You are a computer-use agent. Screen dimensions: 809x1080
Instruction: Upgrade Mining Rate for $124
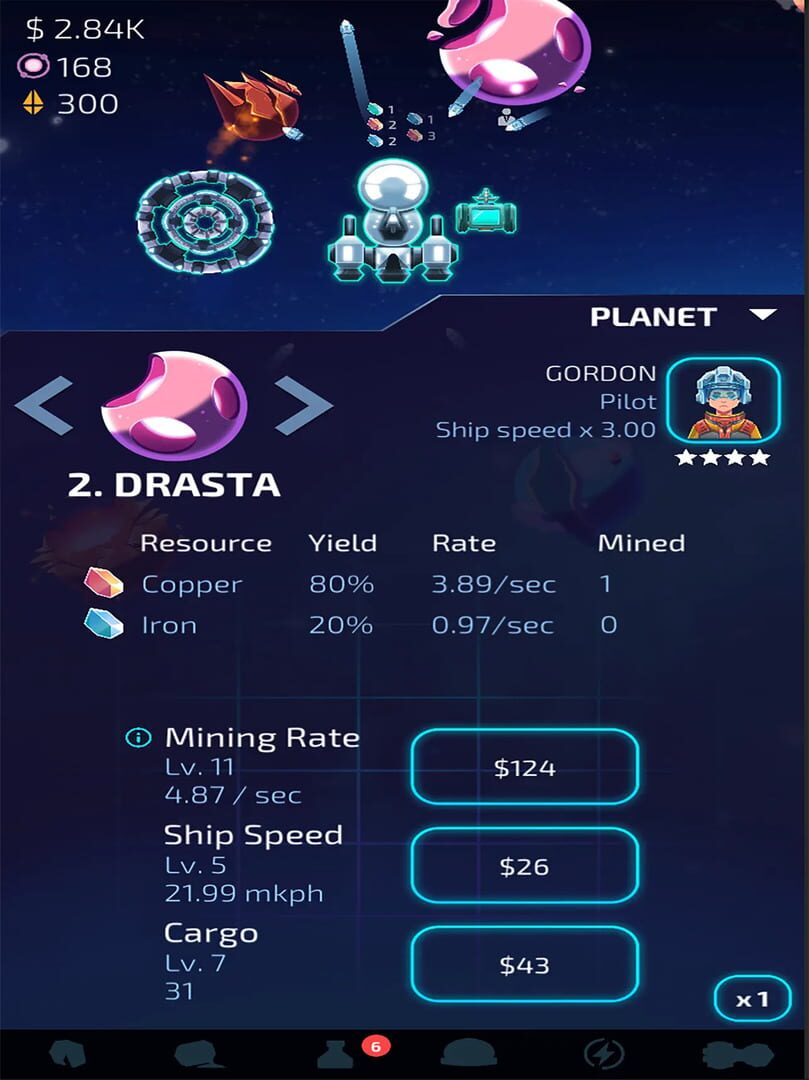(x=524, y=768)
